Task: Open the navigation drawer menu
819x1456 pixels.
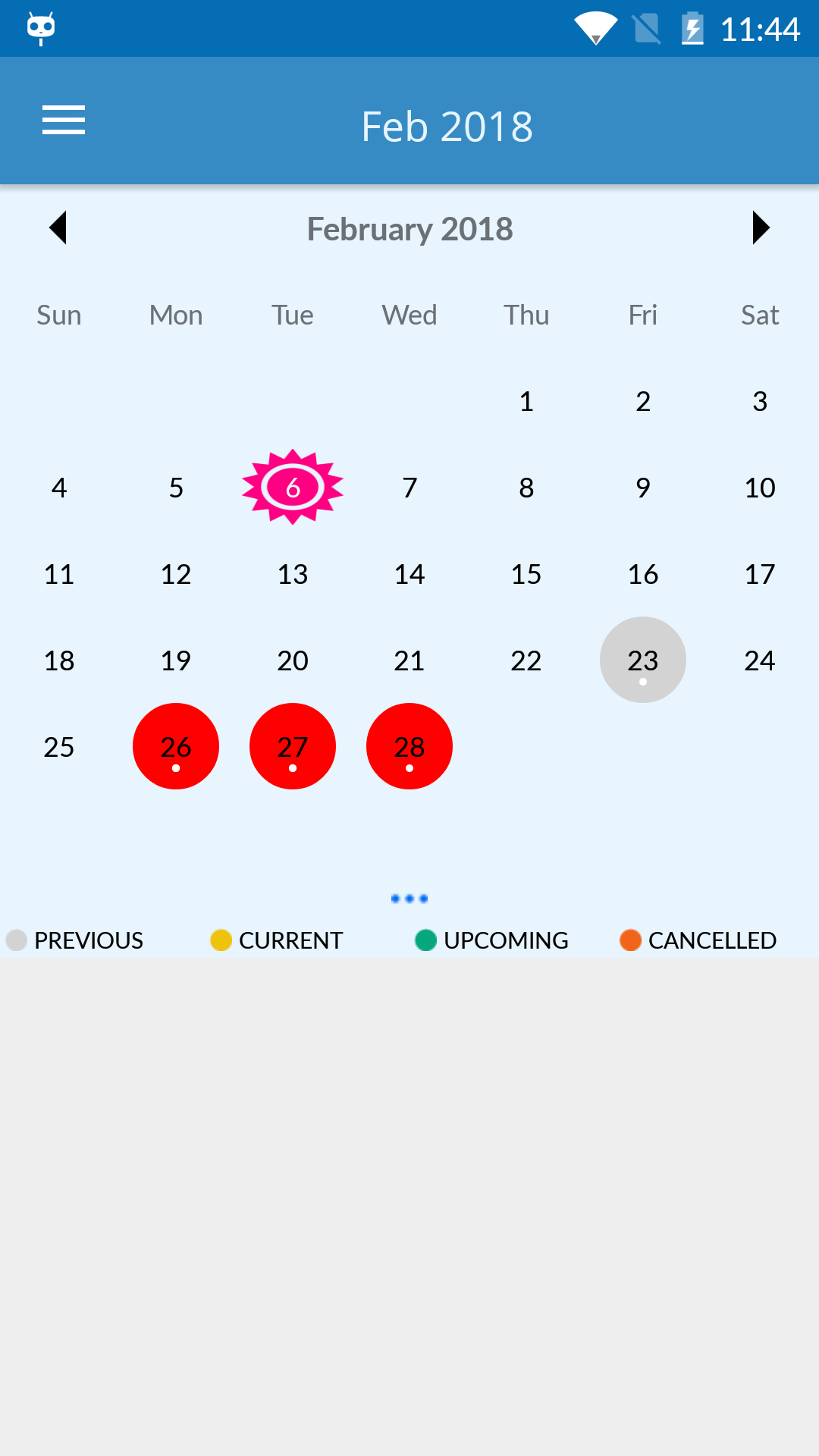Action: (64, 121)
